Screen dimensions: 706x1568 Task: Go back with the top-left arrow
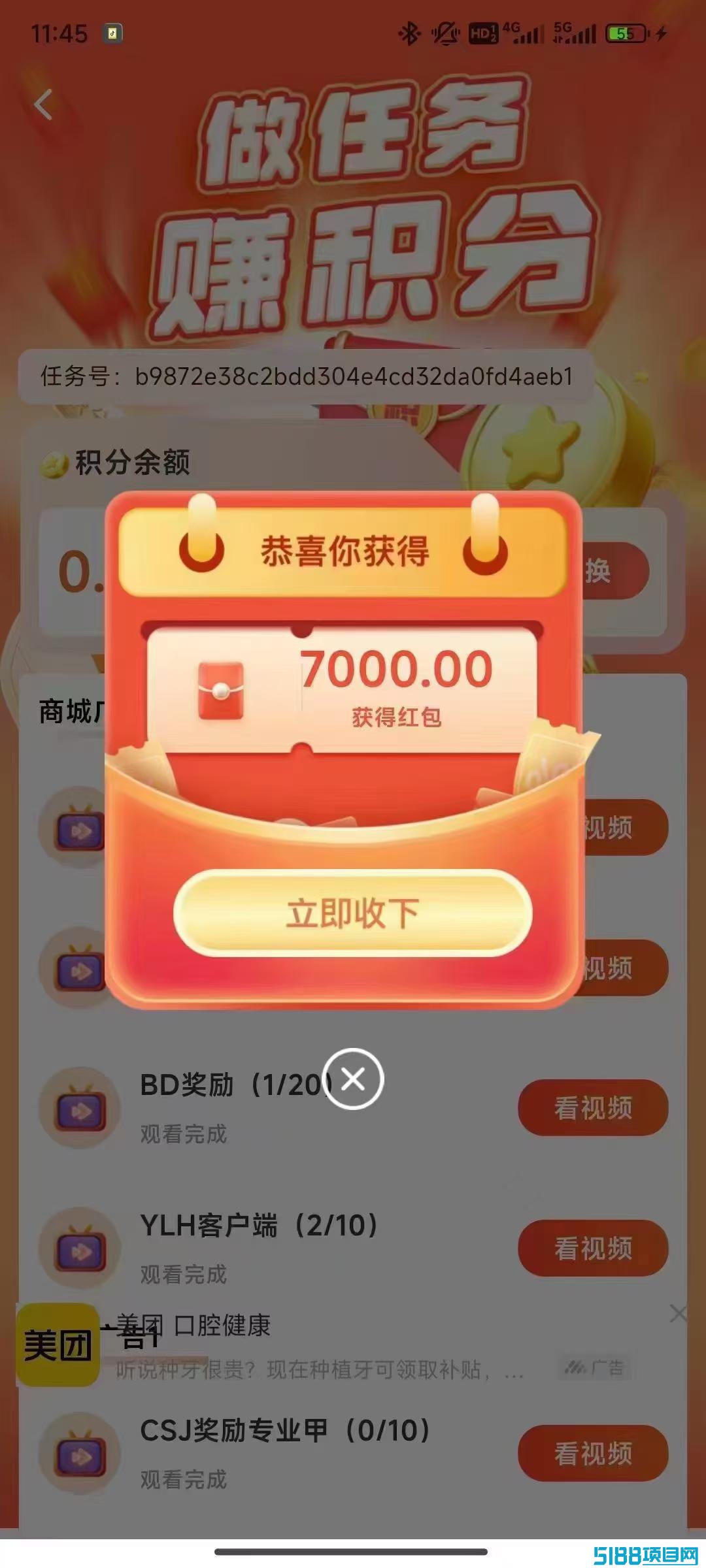click(44, 105)
